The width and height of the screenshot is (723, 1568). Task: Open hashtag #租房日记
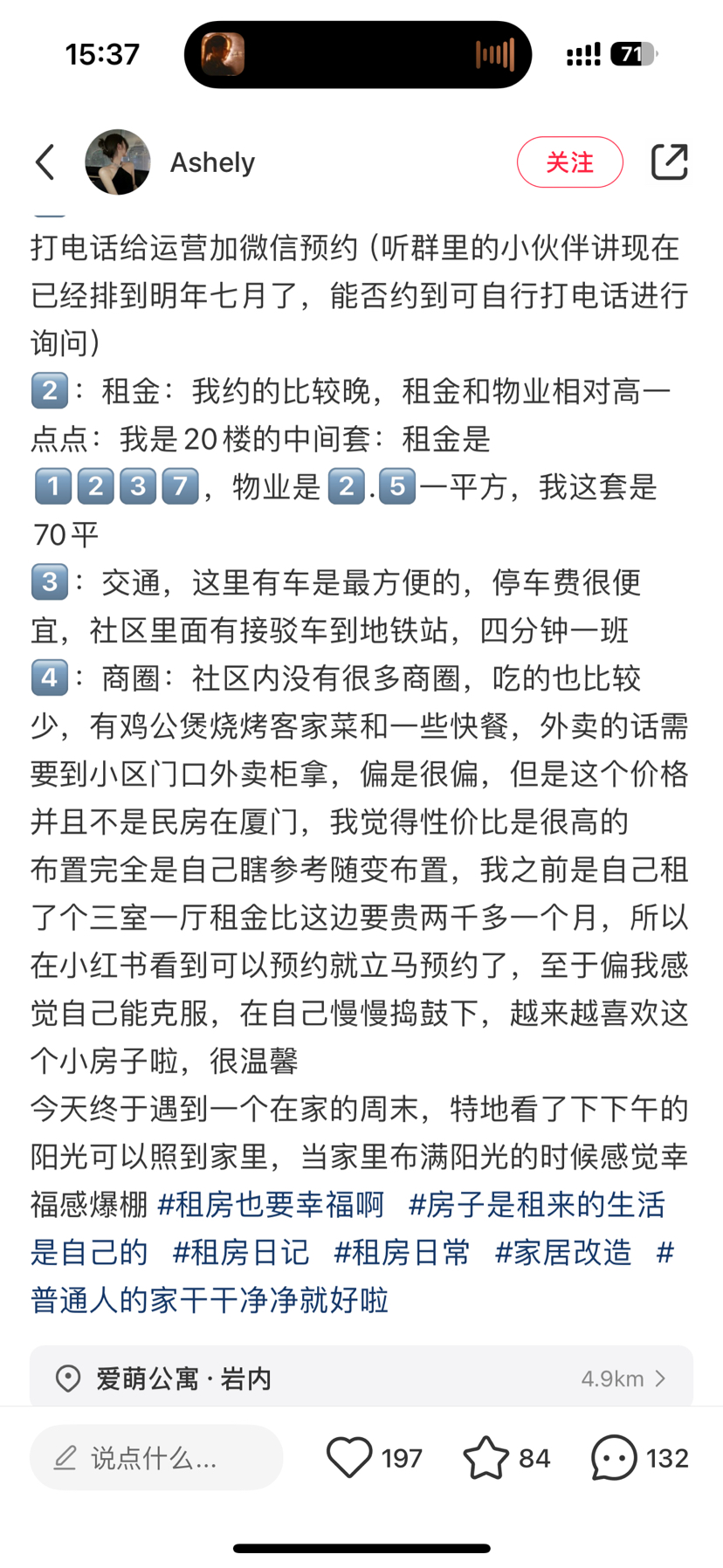(241, 1253)
